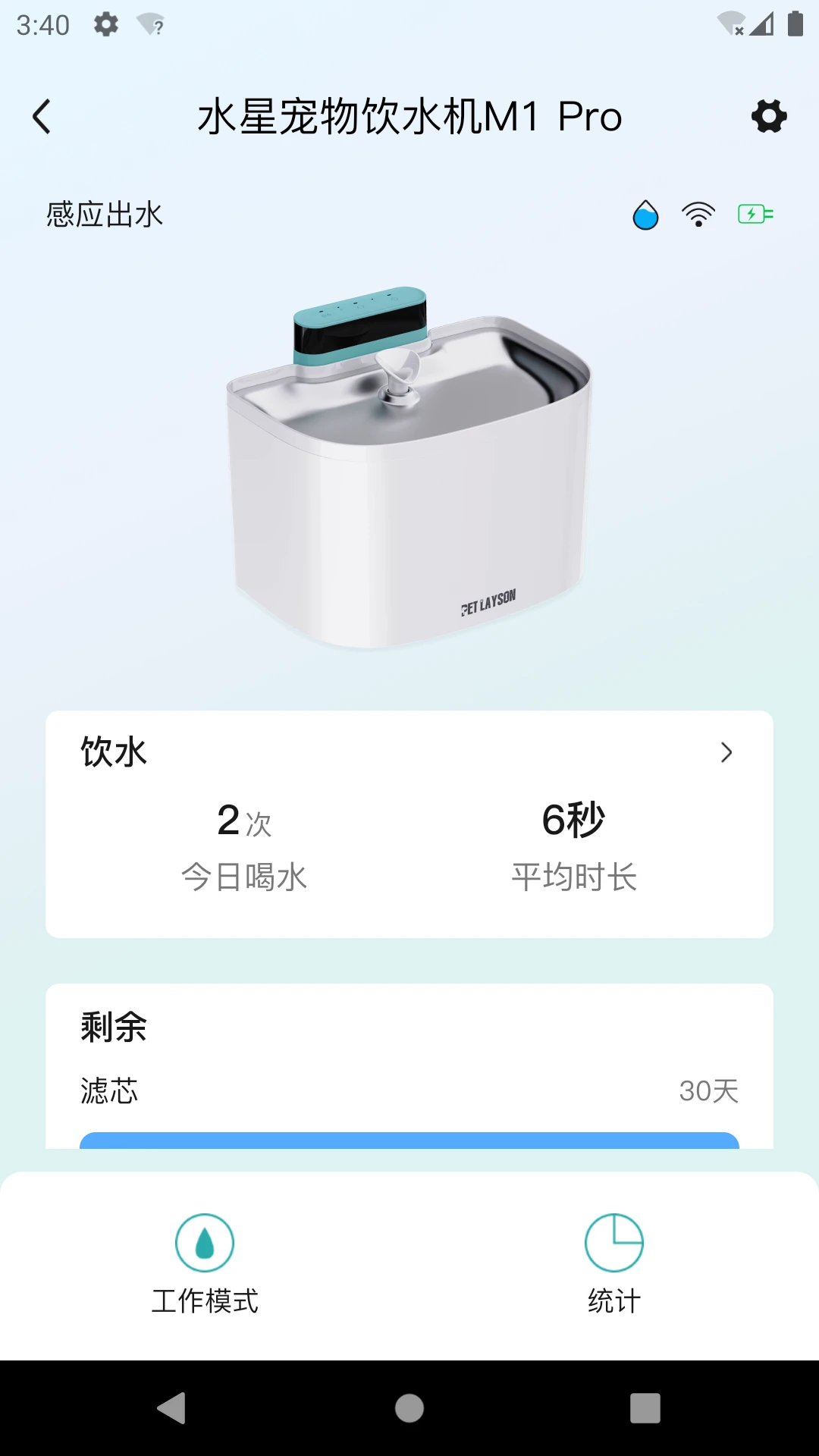This screenshot has width=819, height=1456.
Task: Open the 感应出水 mode label
Action: coord(104,215)
